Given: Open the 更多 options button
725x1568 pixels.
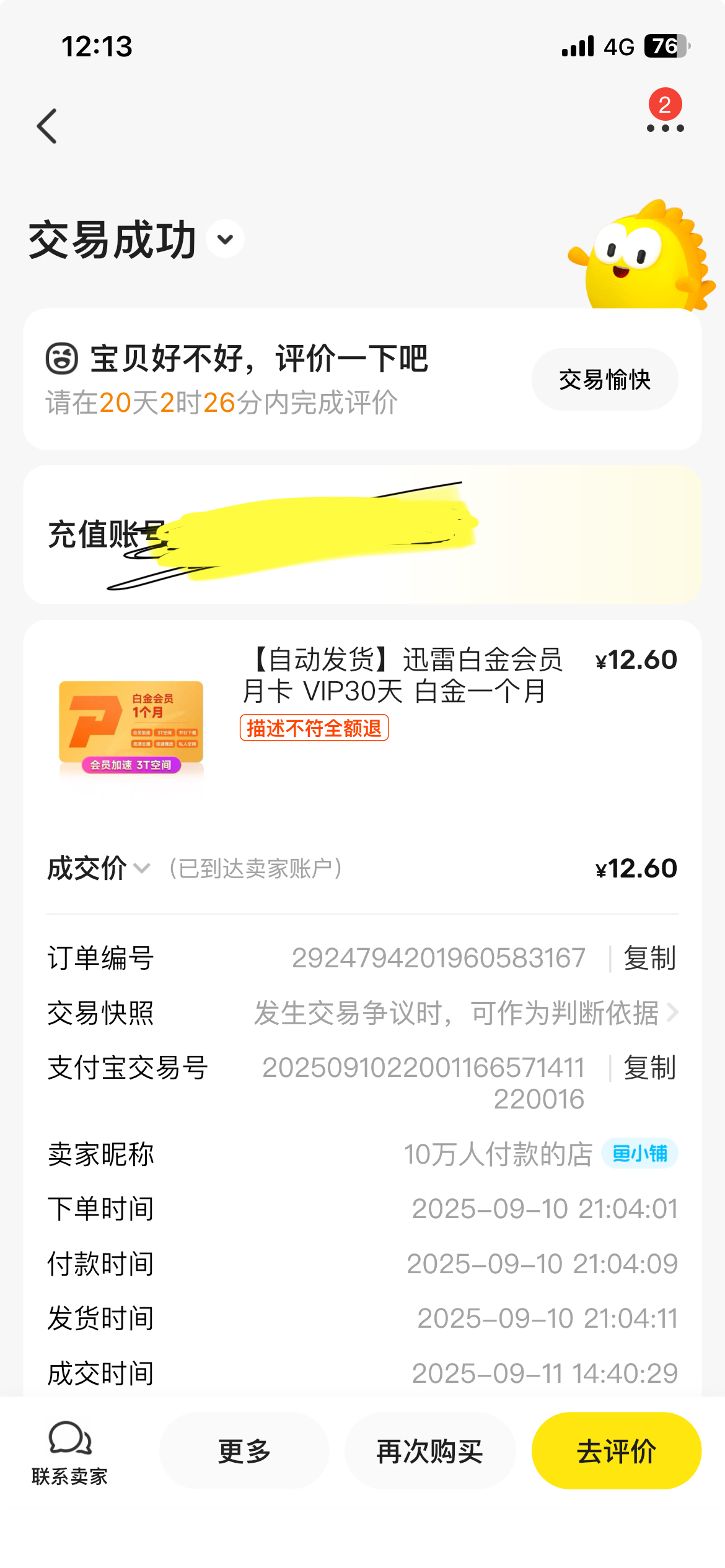Looking at the screenshot, I should point(244,1451).
